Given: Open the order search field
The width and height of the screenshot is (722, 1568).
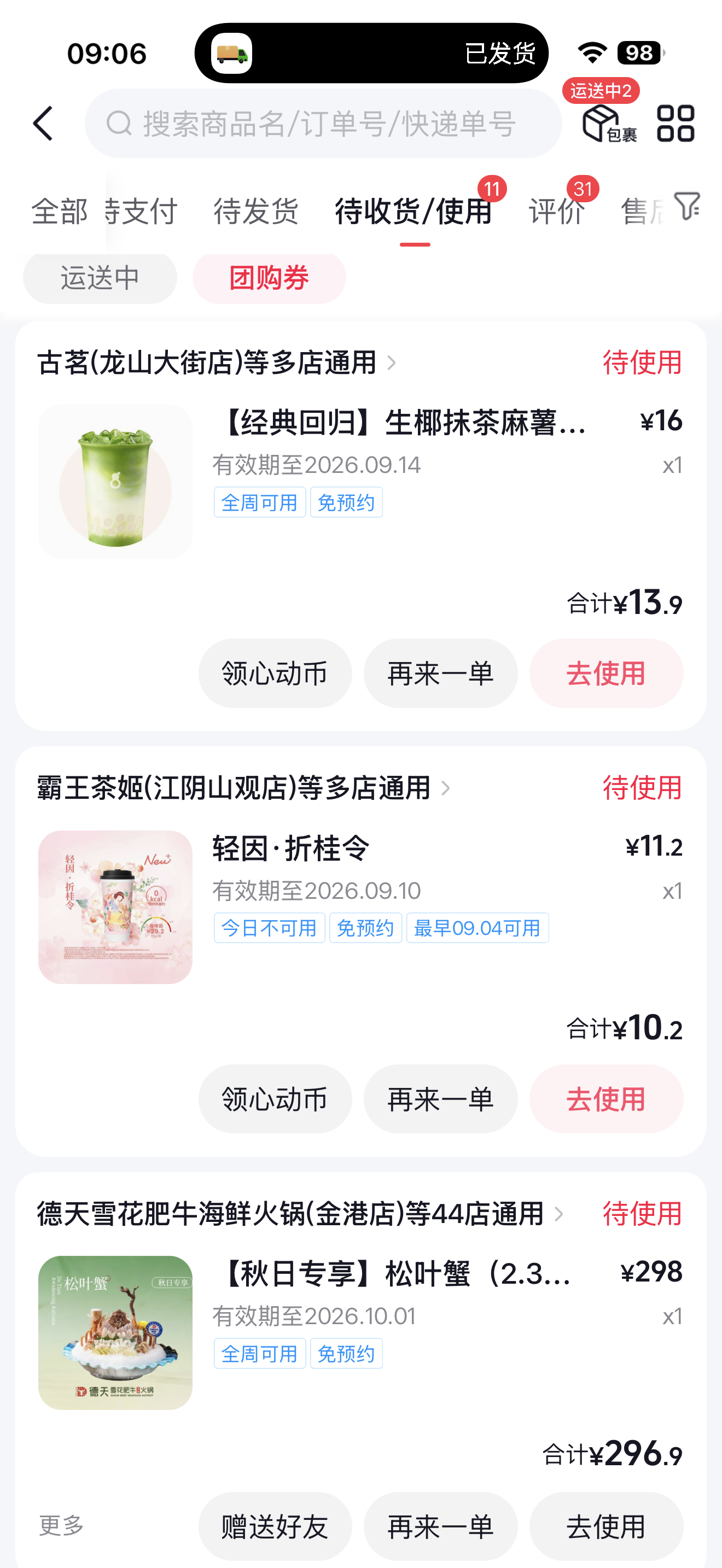Looking at the screenshot, I should coord(323,124).
